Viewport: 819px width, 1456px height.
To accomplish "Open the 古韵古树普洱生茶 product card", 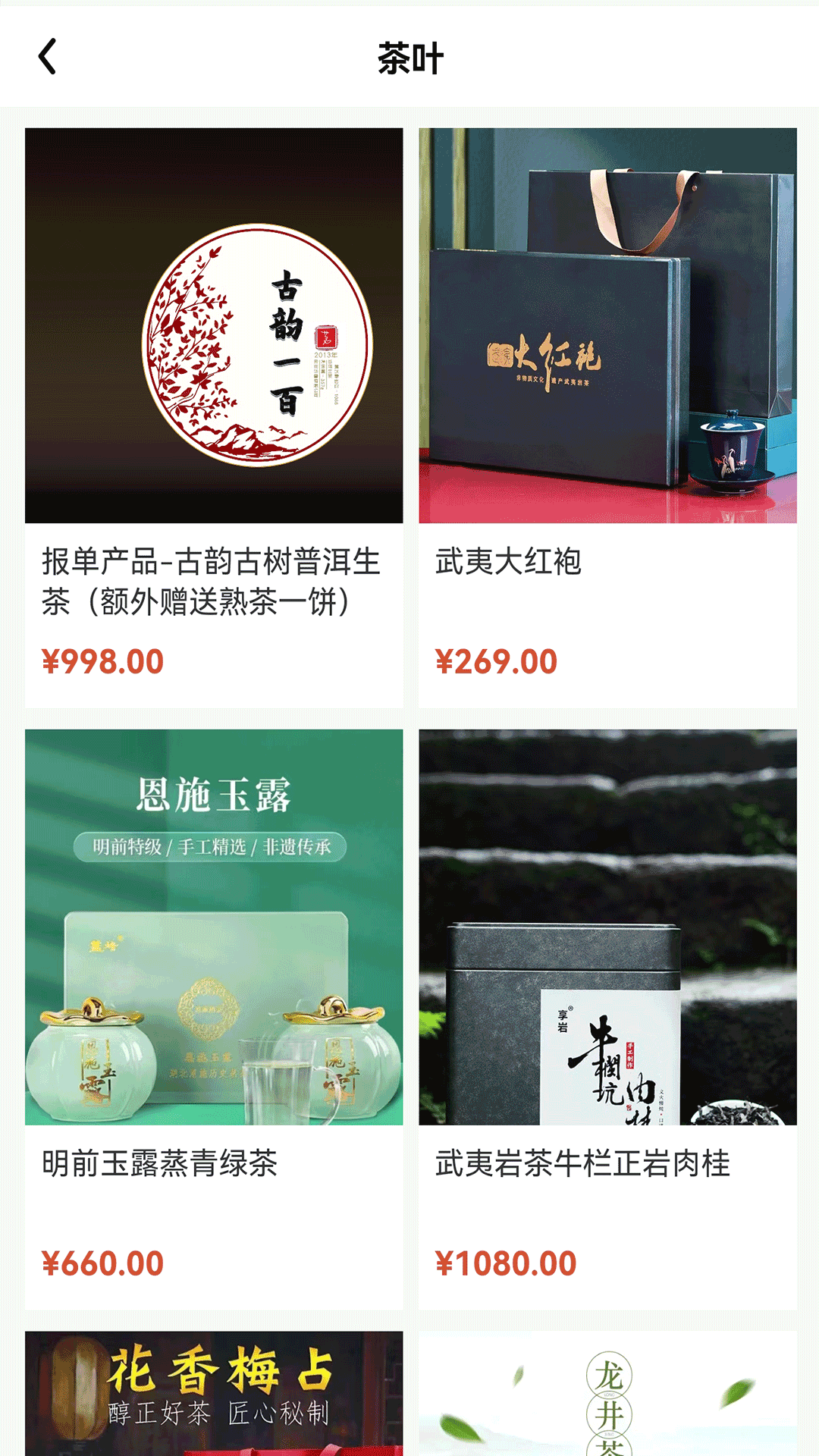I will [214, 417].
